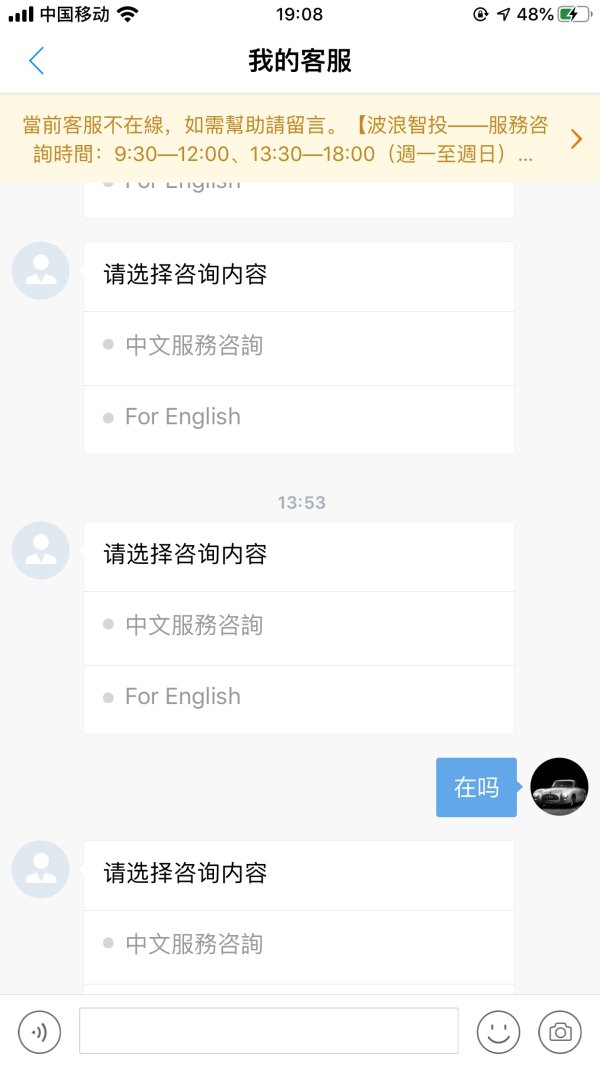Image resolution: width=600 pixels, height=1067 pixels.
Task: Open the camera to send a photo
Action: [560, 1031]
